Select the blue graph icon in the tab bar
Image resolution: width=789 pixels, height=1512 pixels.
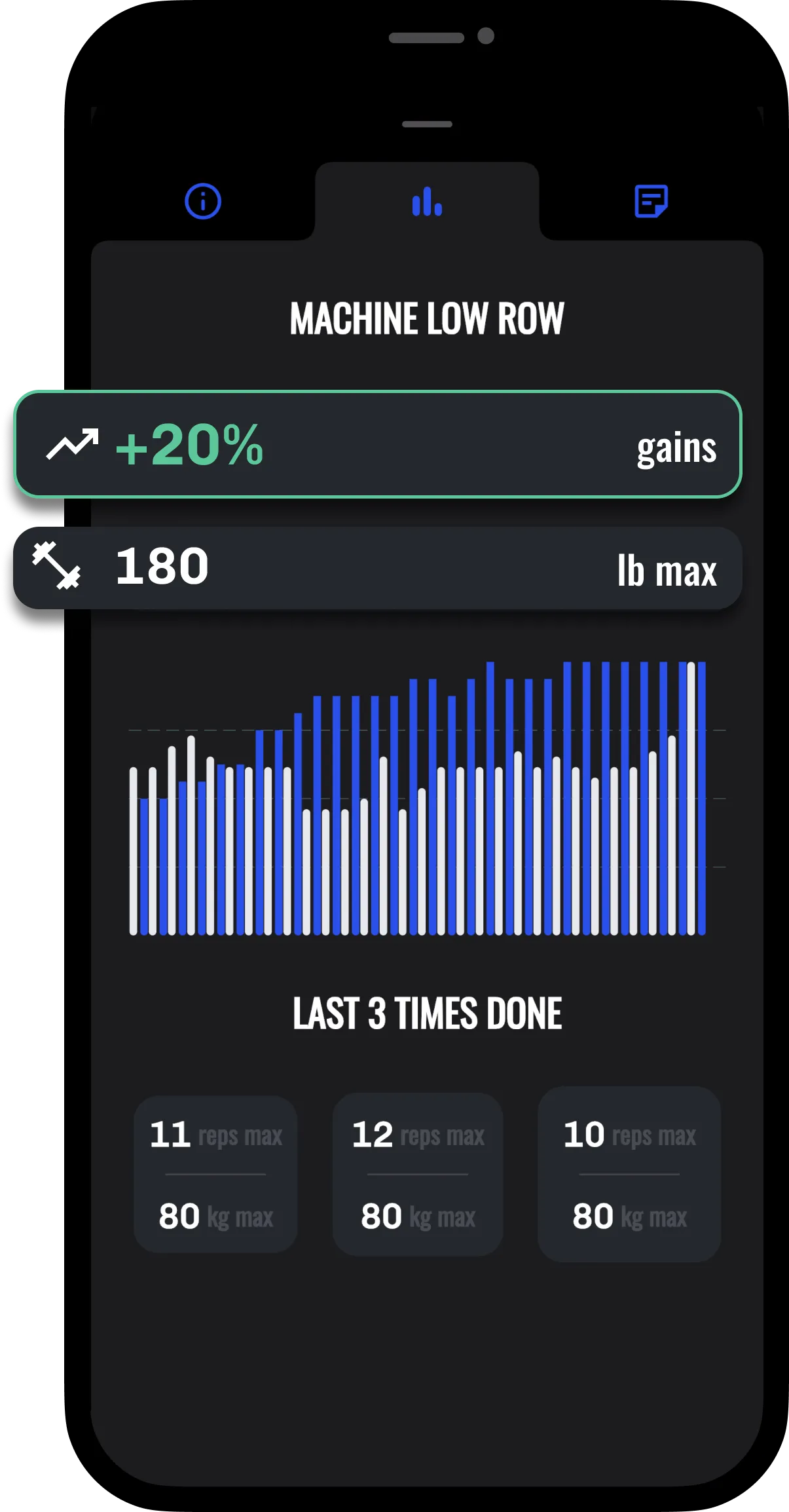pos(426,201)
